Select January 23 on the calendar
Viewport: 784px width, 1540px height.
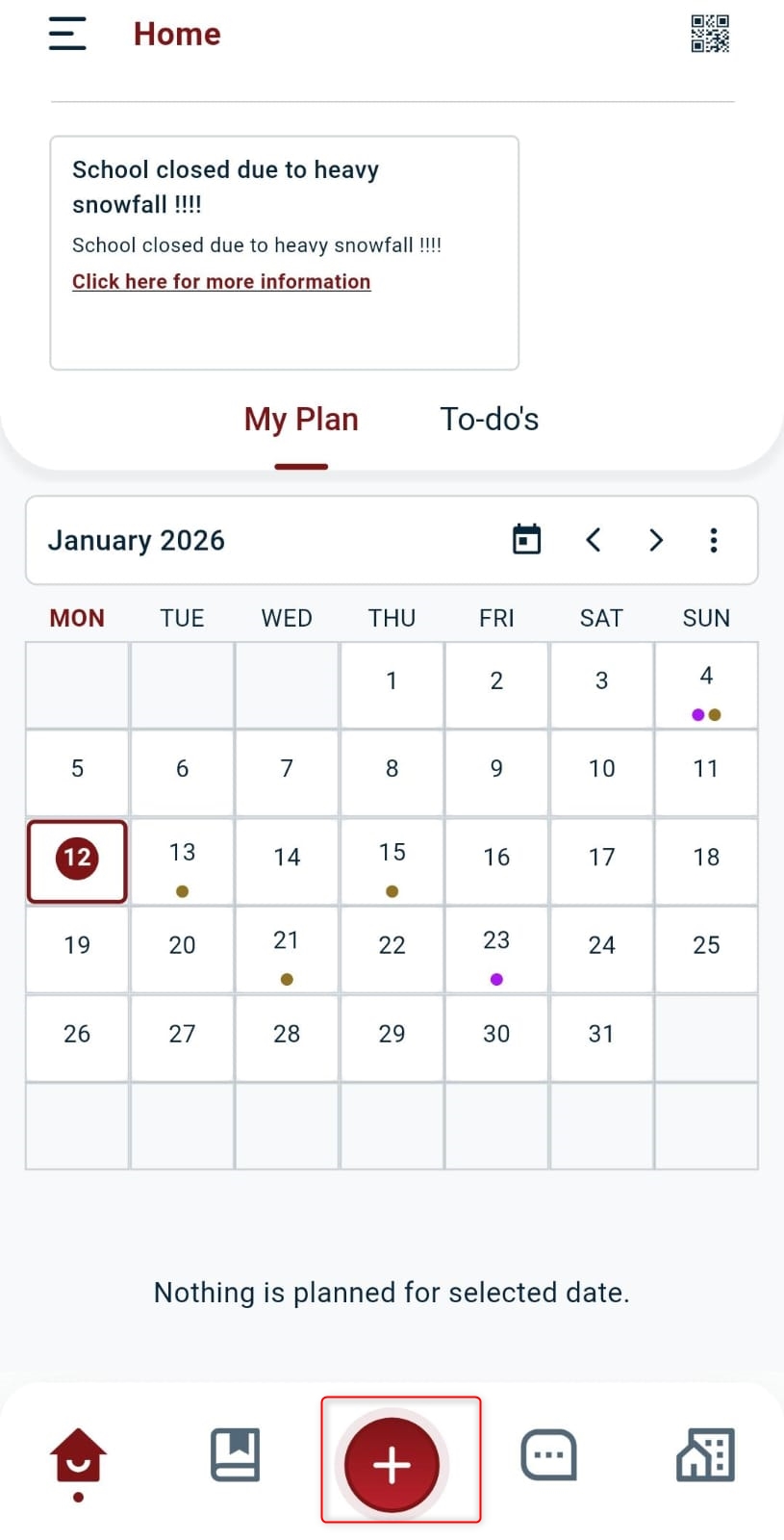pos(496,950)
